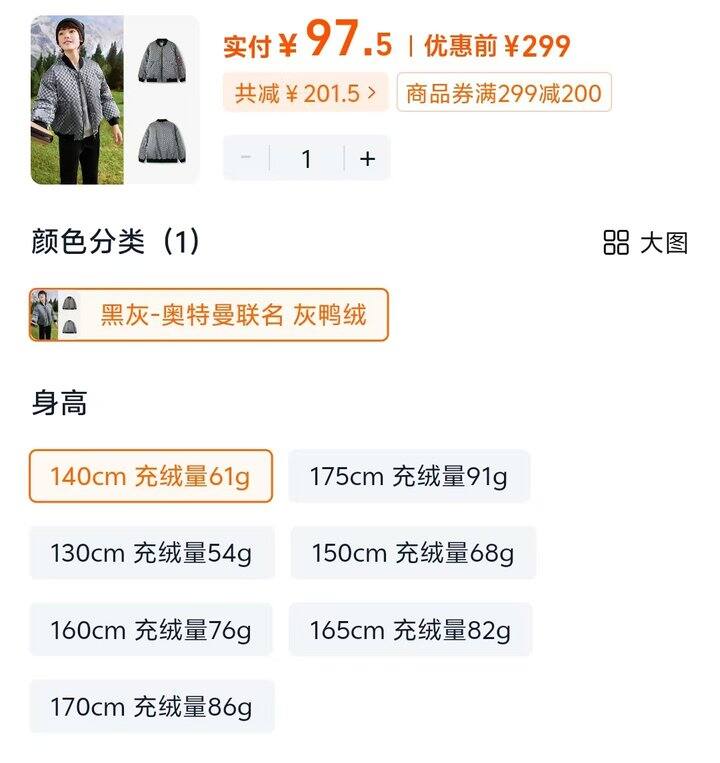The height and width of the screenshot is (763, 720).
Task: Select the 黑灰-奥特曼联名 灰鸭绒 color
Action: (209, 315)
